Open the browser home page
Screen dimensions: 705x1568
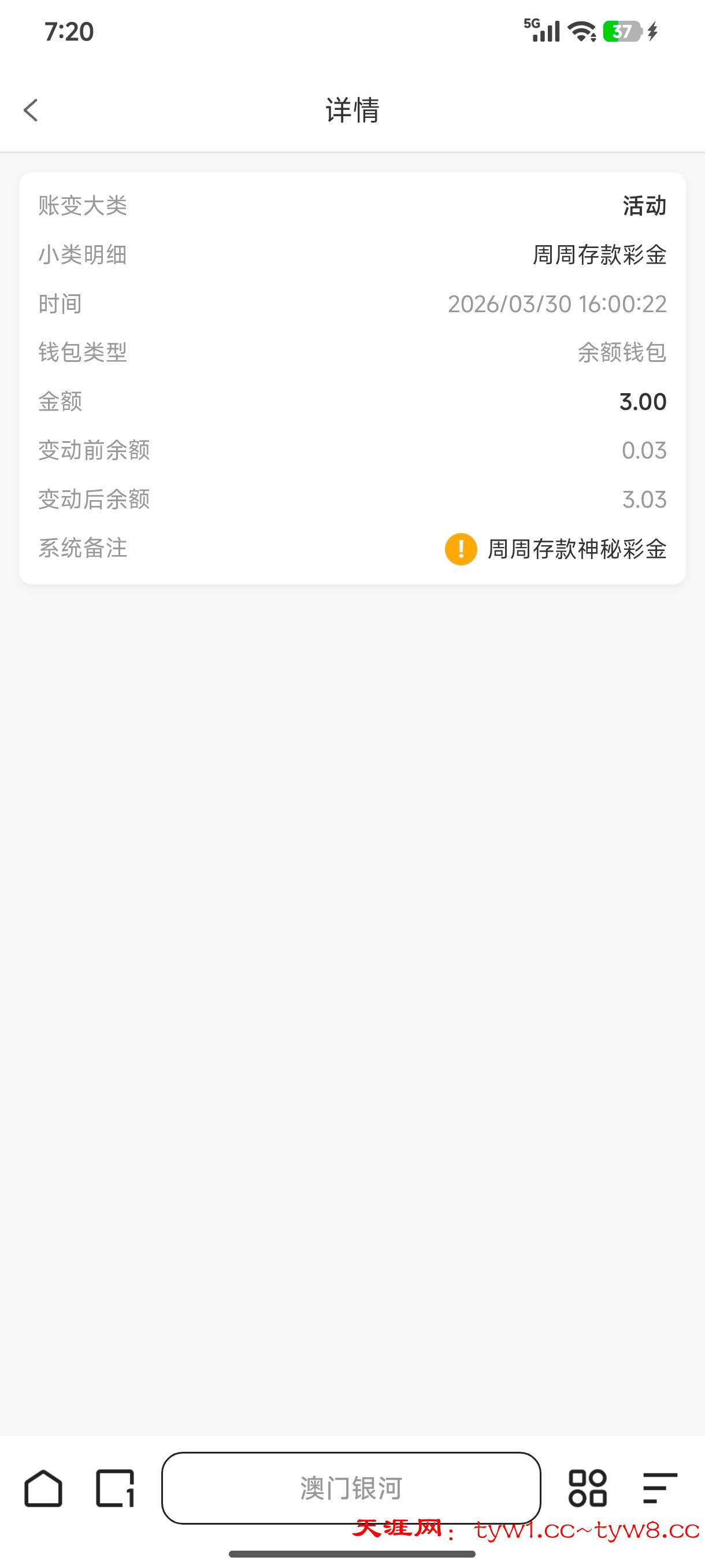pos(43,1488)
